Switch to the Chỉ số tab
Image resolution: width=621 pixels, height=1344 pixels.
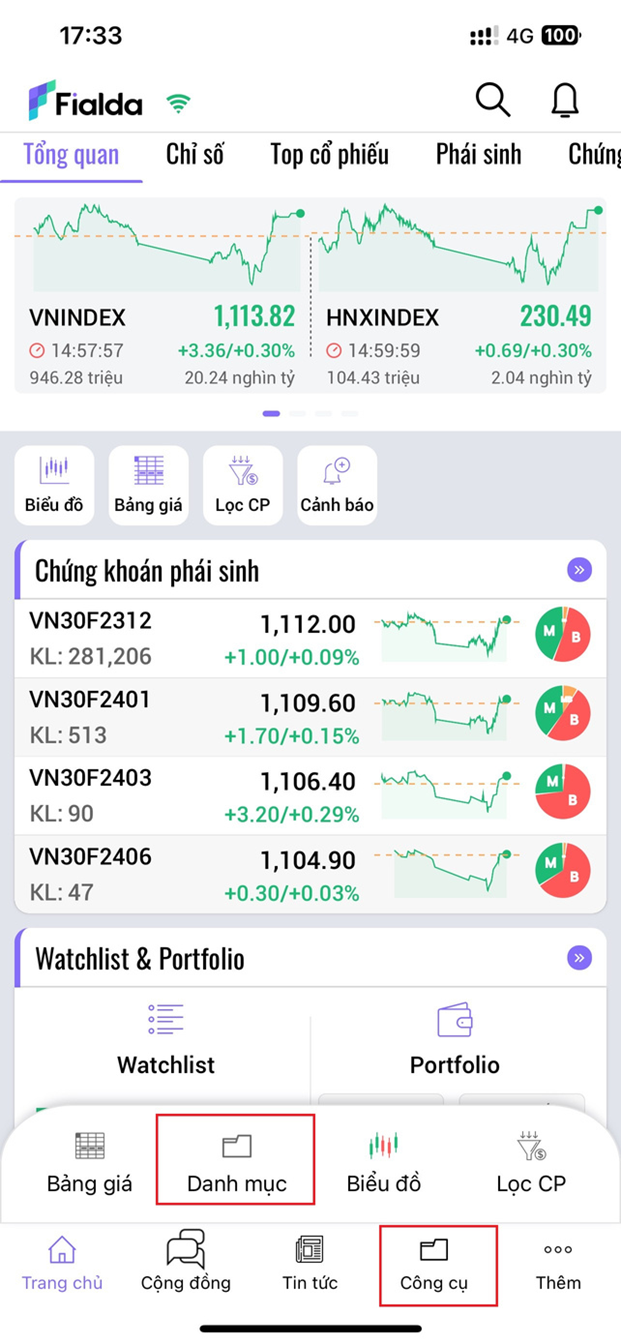195,154
